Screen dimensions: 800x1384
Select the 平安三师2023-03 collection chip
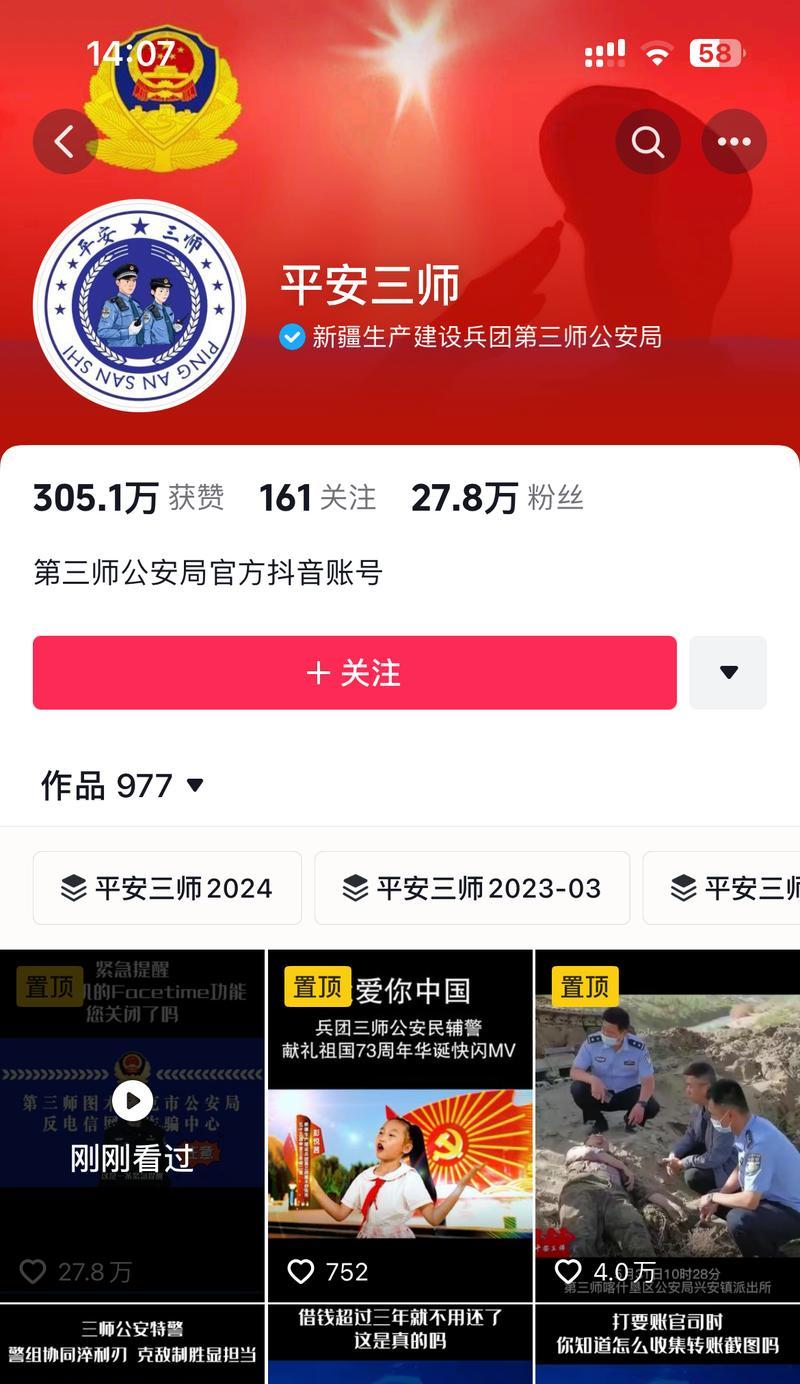[x=472, y=888]
